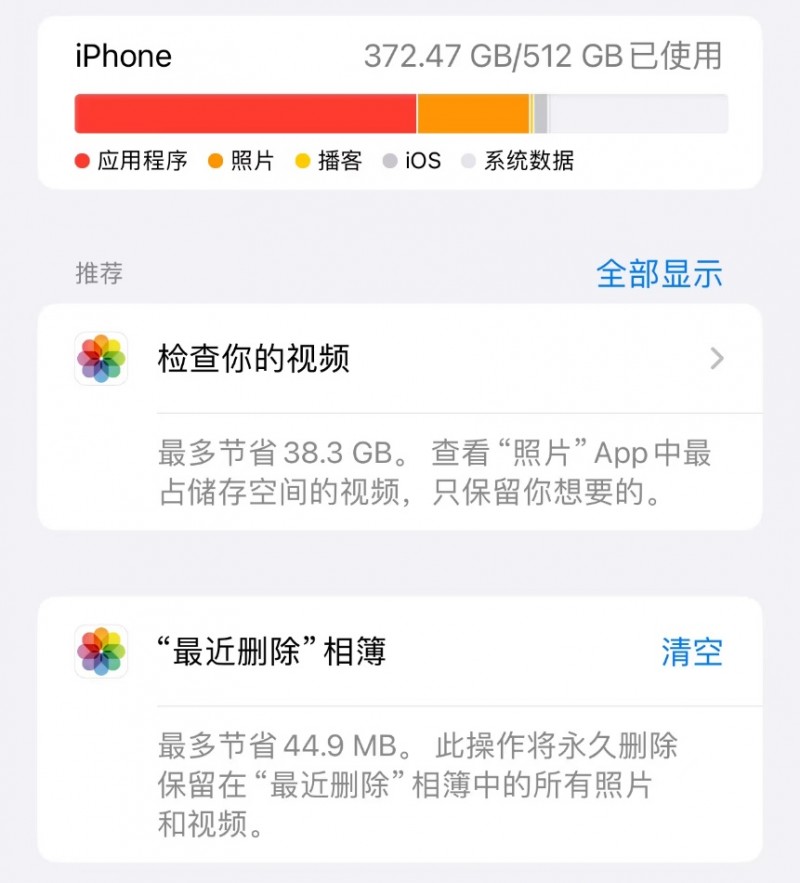
Task: Tap 全部显示 to show all recommendations
Action: (659, 273)
